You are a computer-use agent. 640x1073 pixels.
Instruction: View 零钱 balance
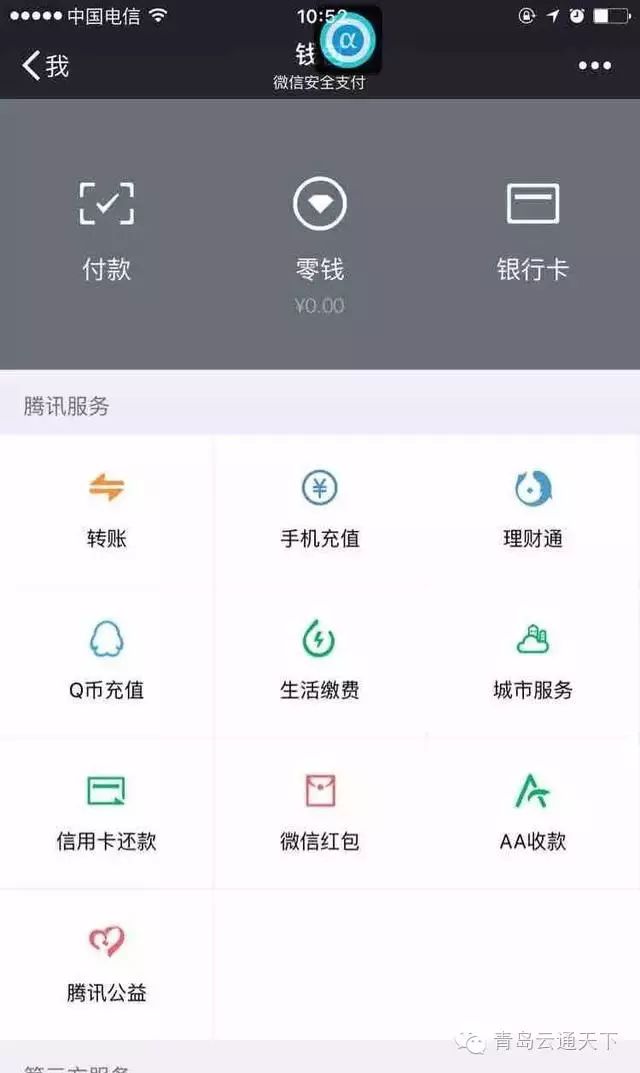320,245
